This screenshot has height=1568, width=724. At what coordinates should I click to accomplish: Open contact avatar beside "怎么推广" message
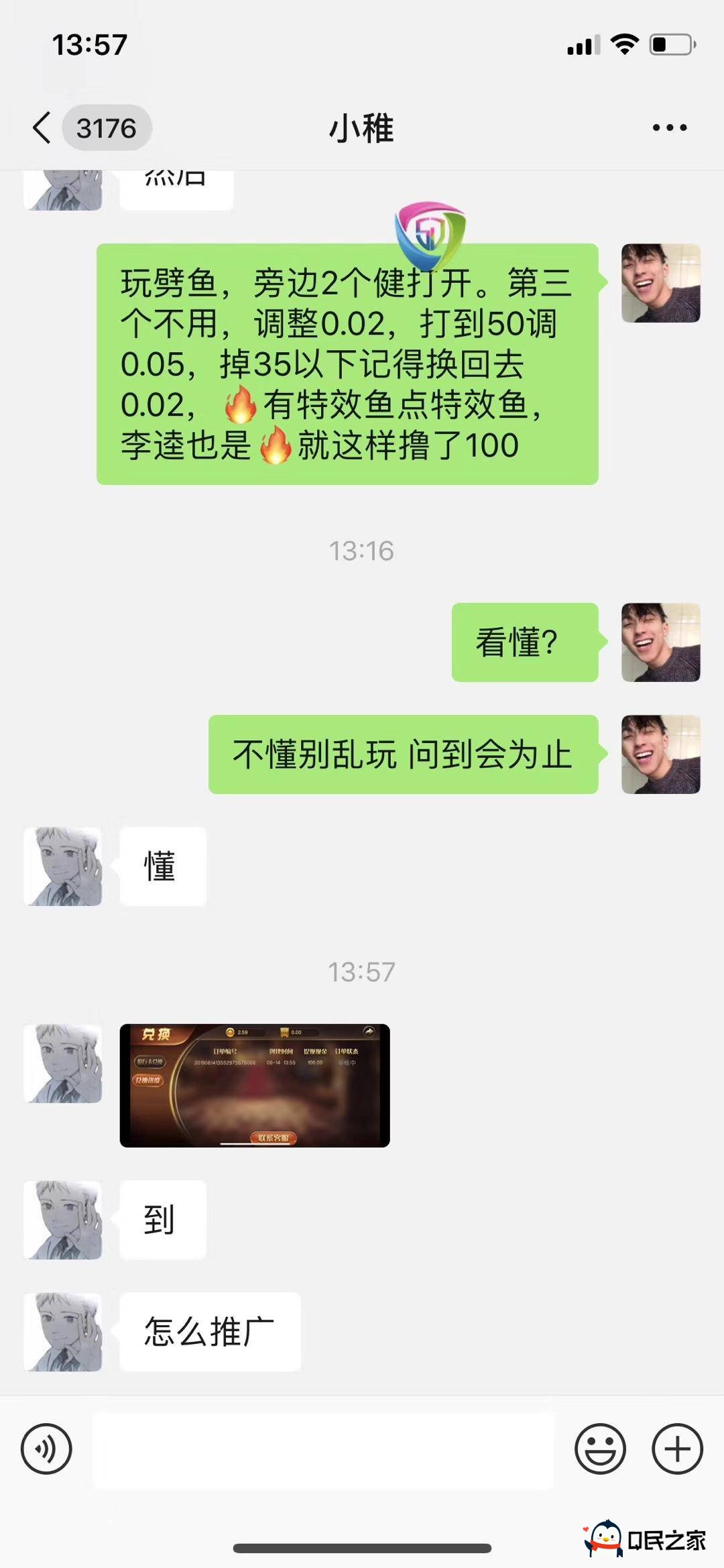[63, 1331]
